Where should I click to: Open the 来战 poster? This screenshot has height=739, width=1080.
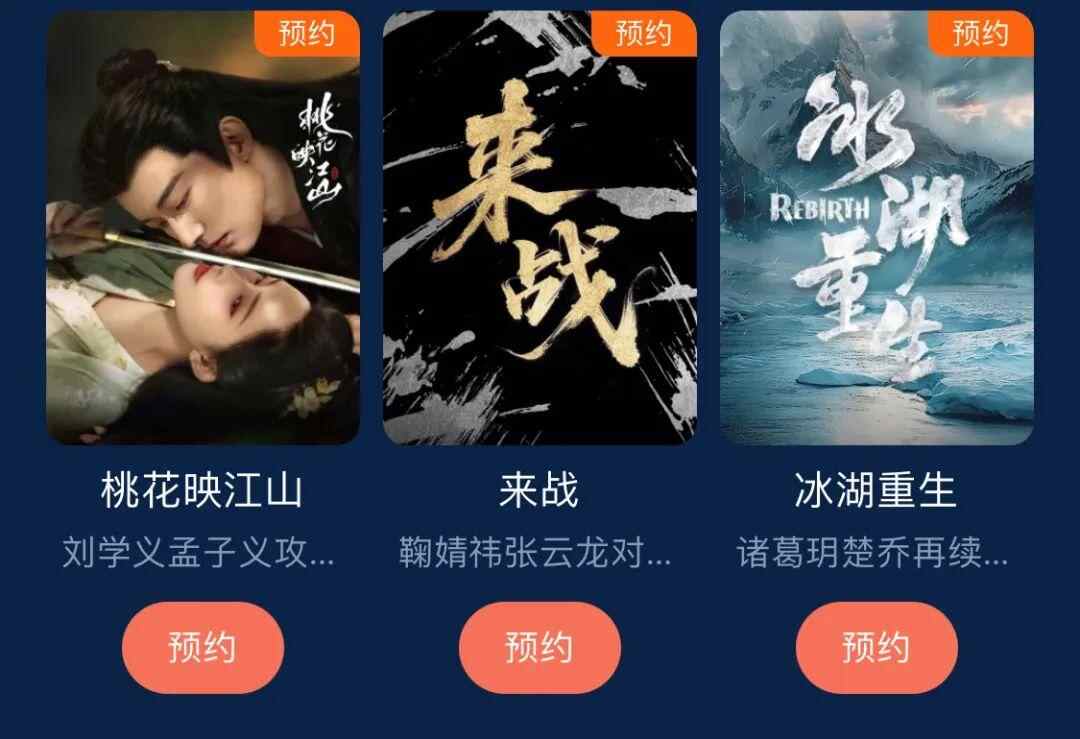[x=539, y=228]
